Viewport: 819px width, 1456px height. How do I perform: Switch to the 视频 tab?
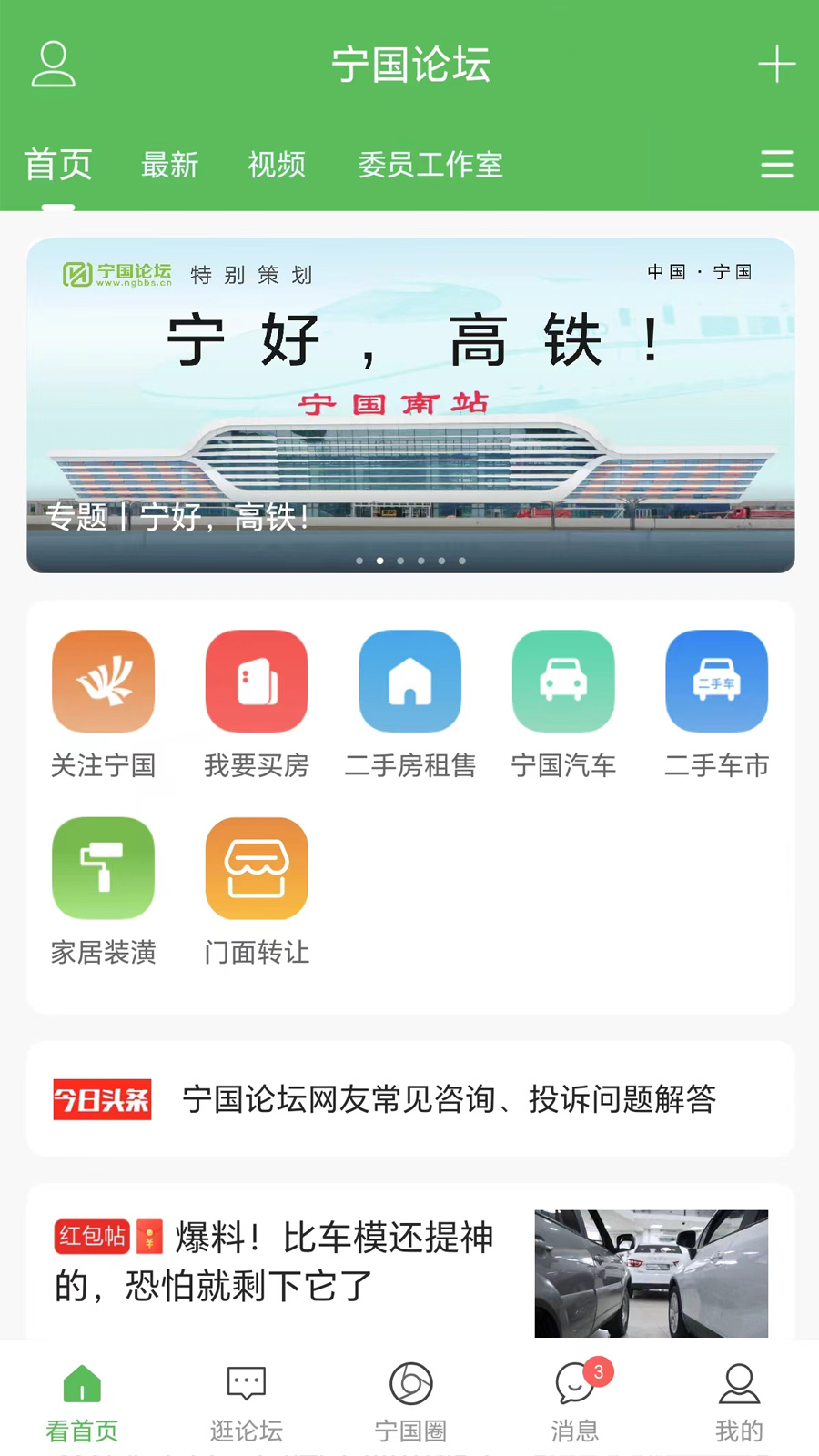coord(277,165)
